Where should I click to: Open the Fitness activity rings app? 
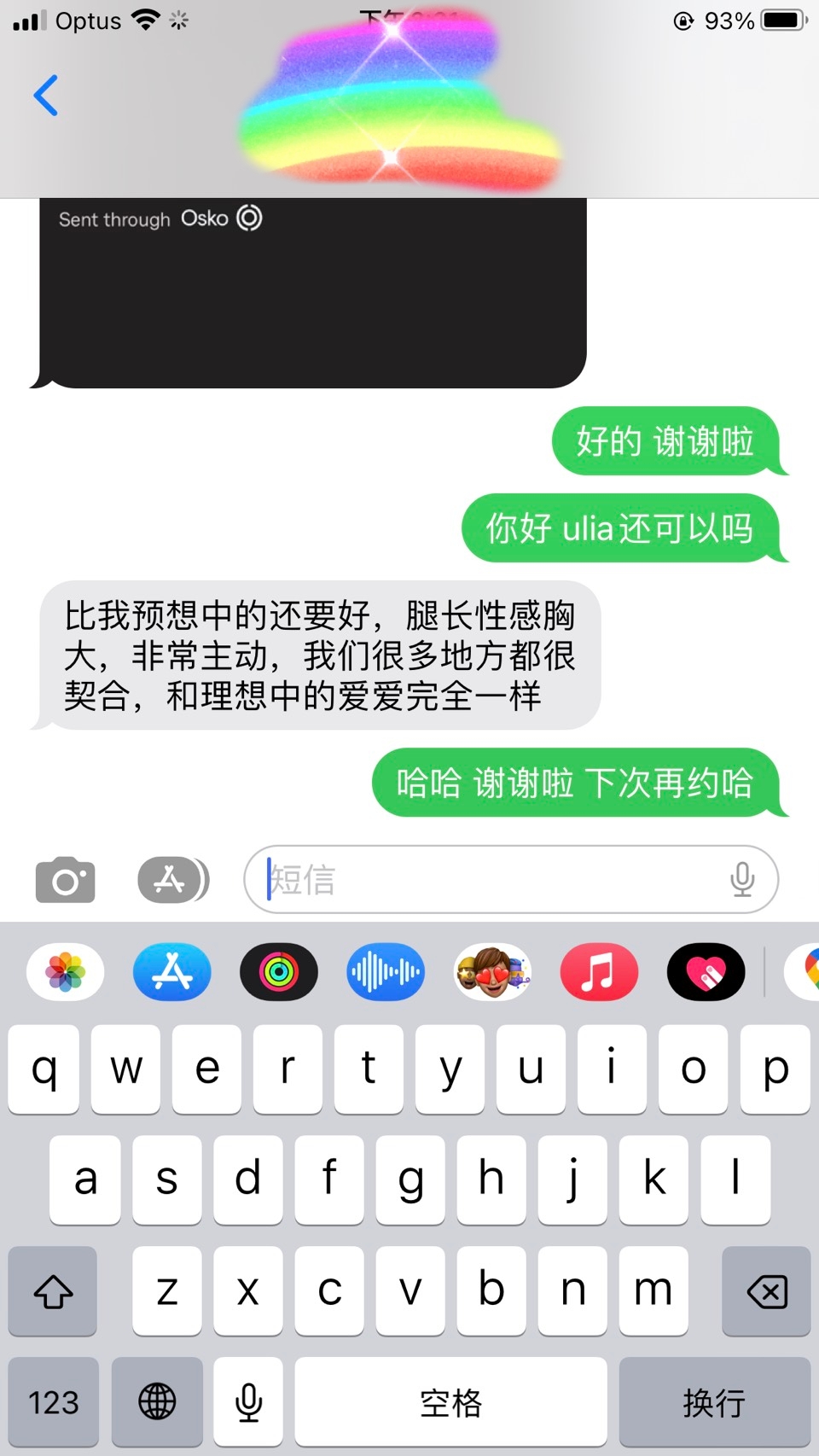click(x=279, y=972)
